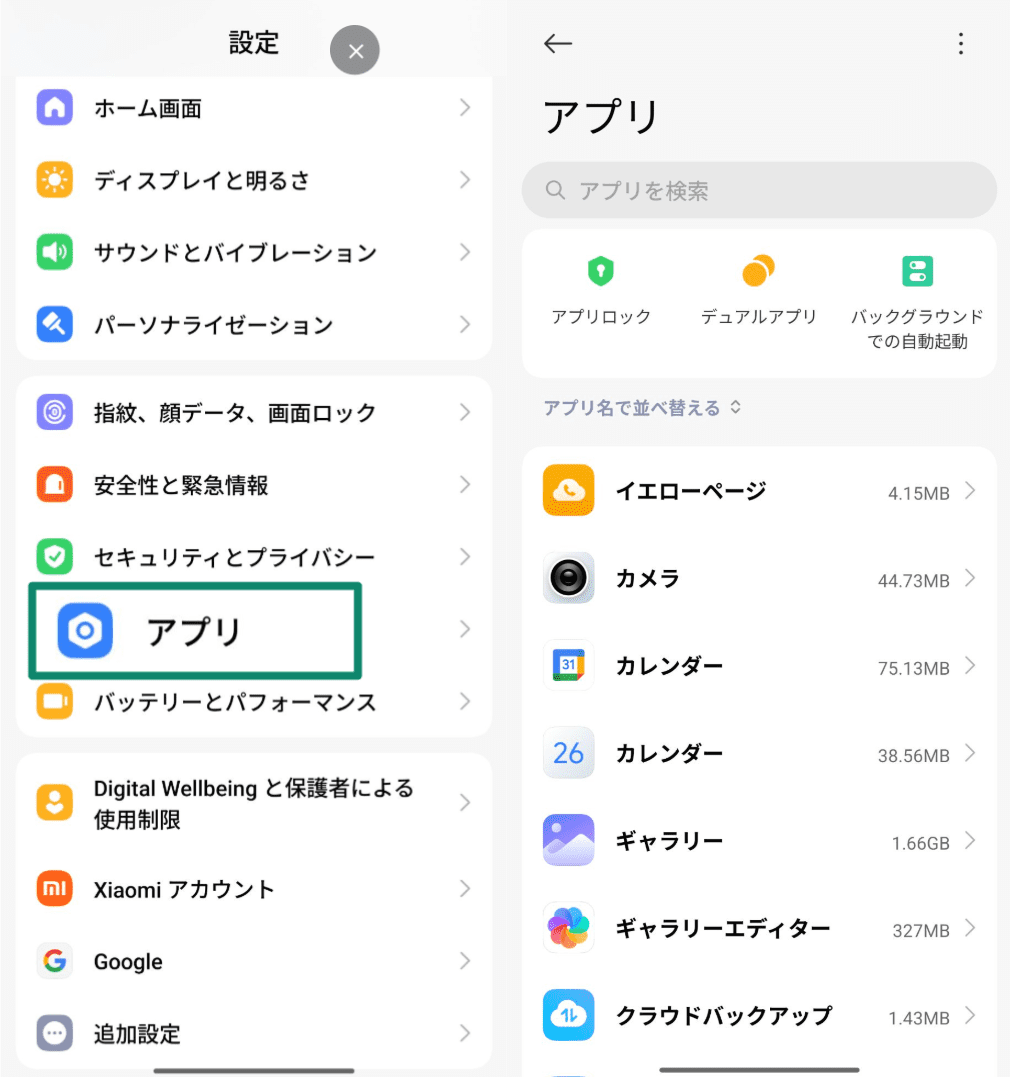Tap the Cloud backup app icon

568,1016
